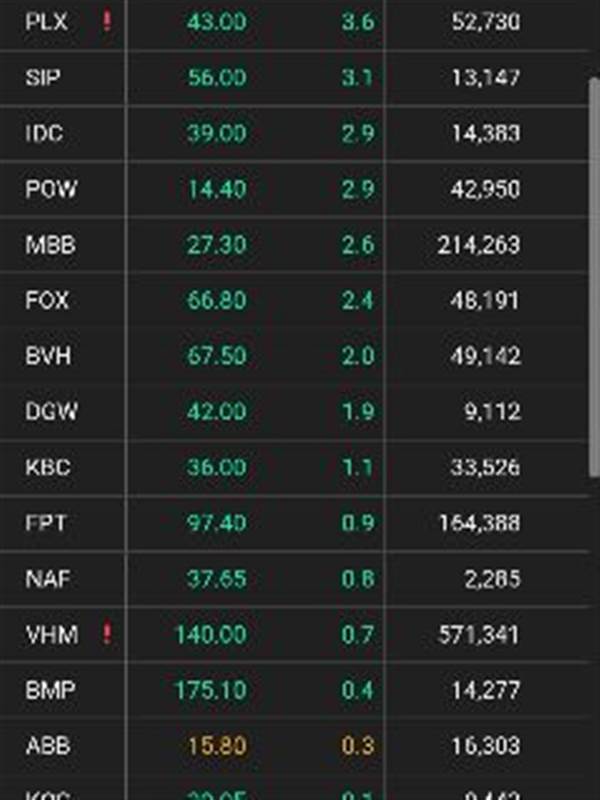The width and height of the screenshot is (600, 800).
Task: Select the KBC ticker row
Action: coord(294,467)
